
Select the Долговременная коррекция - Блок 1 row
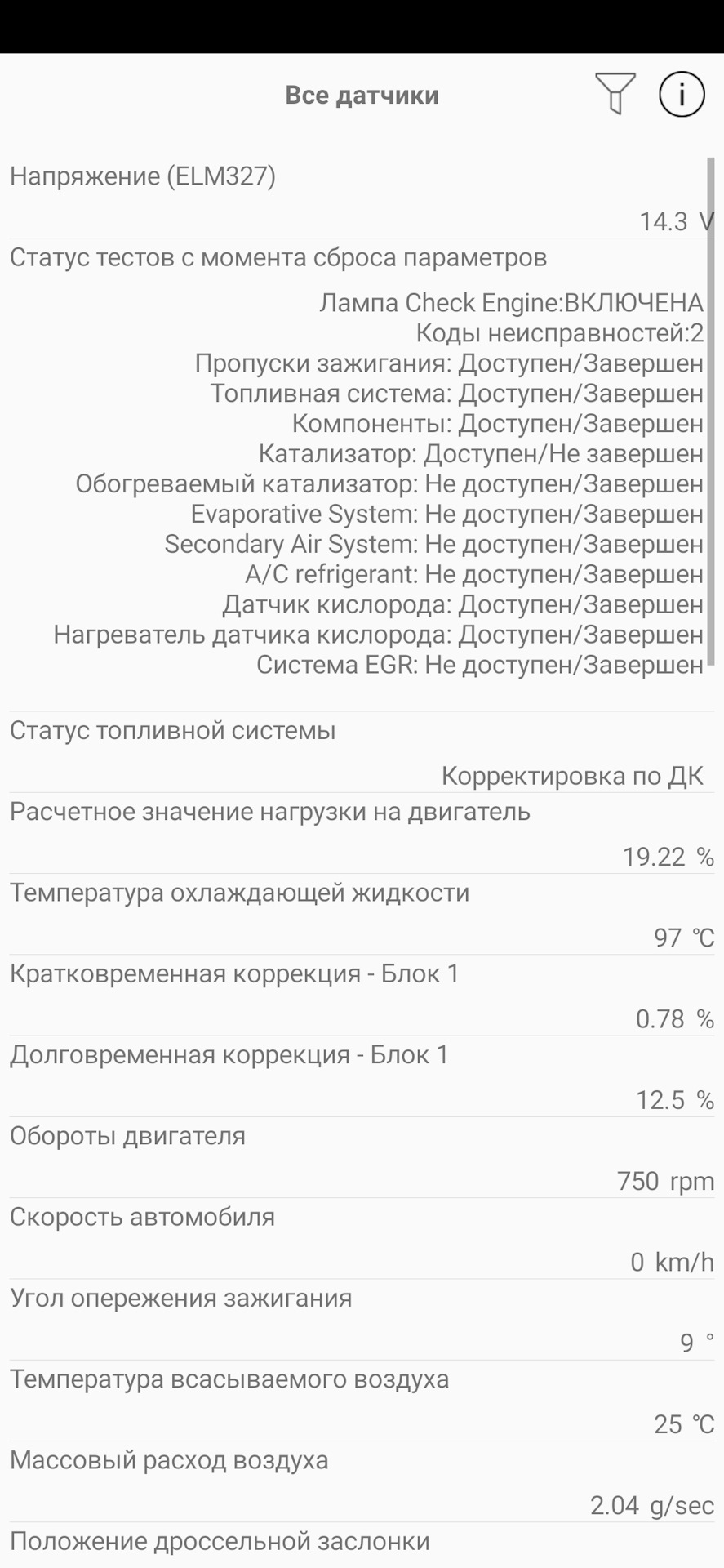coord(362,1076)
